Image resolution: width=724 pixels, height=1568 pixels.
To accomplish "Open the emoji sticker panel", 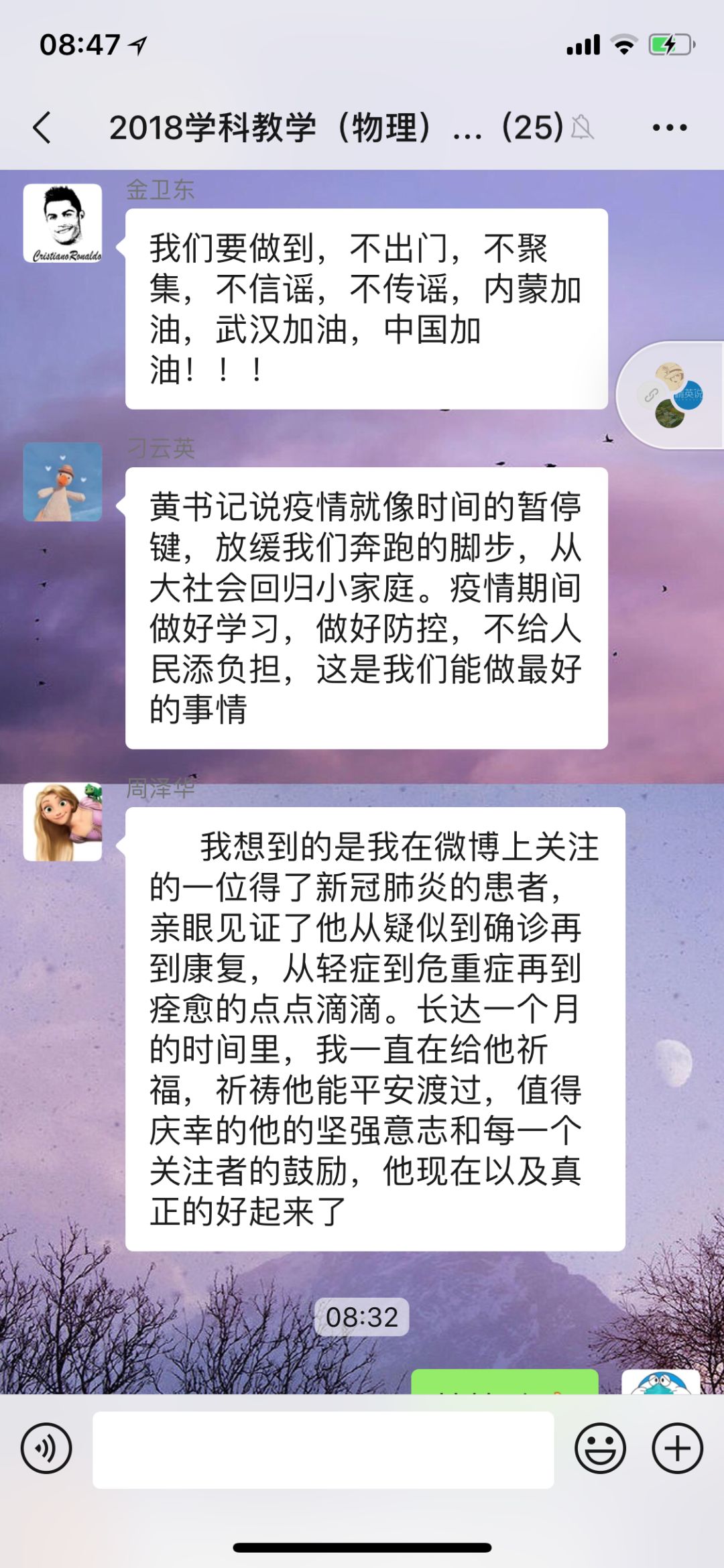I will 600,1448.
